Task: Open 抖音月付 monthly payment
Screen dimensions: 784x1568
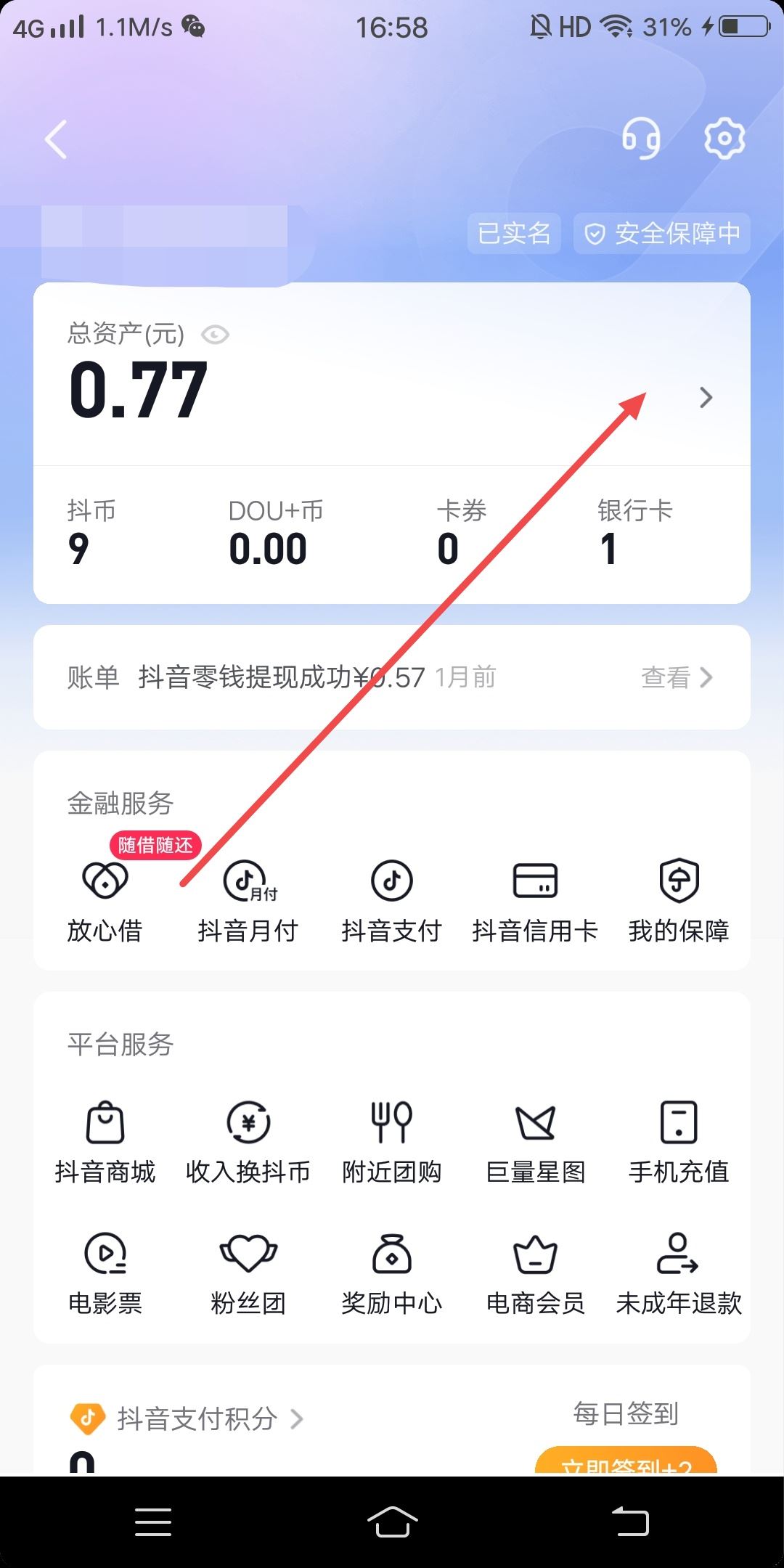Action: click(x=248, y=900)
